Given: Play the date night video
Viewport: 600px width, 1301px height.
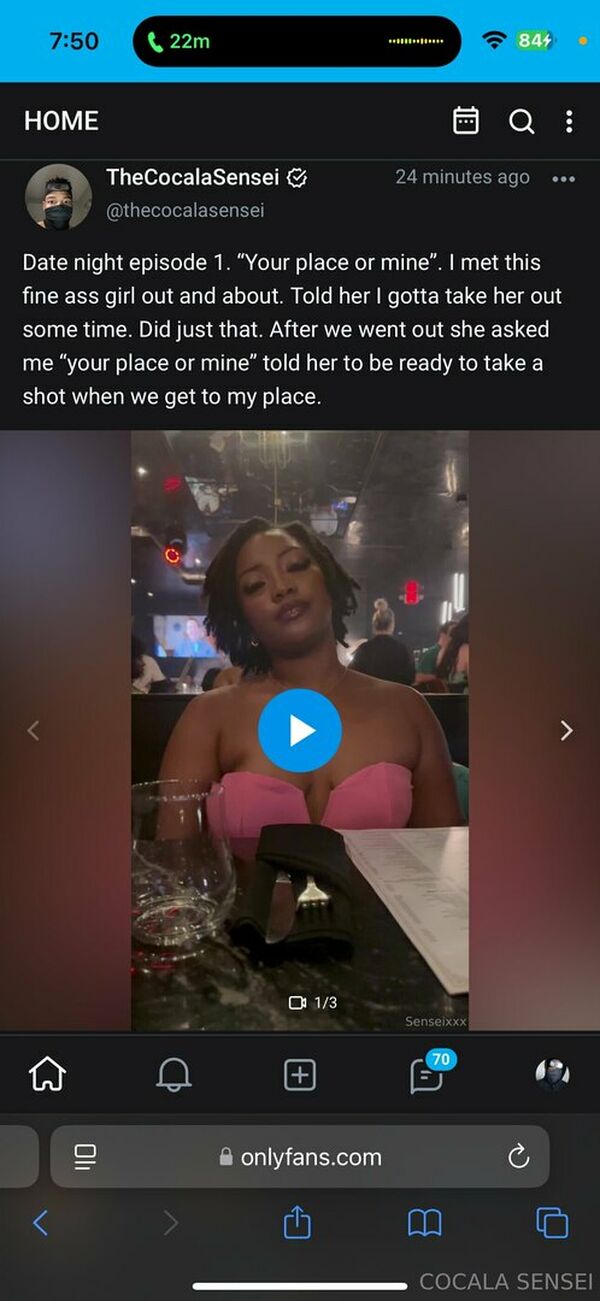Looking at the screenshot, I should point(299,731).
